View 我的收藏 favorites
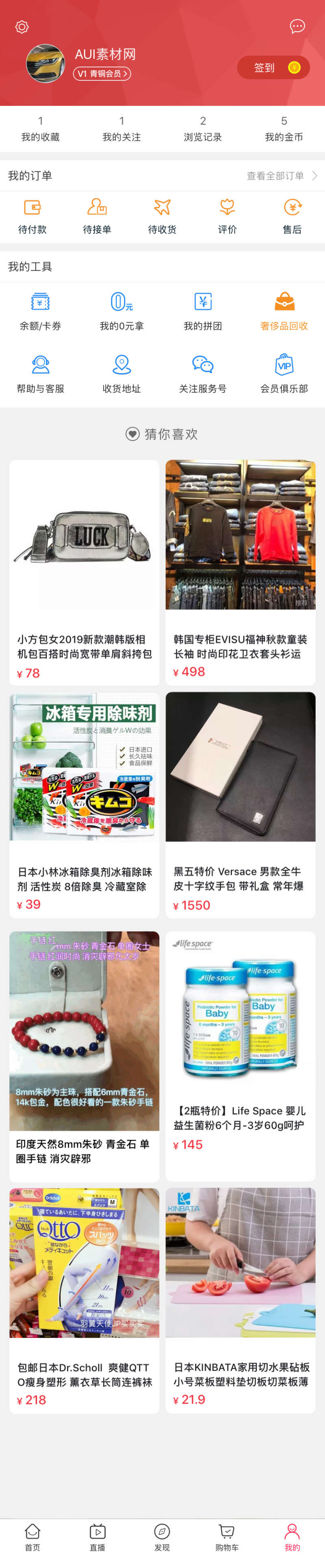 (x=40, y=129)
